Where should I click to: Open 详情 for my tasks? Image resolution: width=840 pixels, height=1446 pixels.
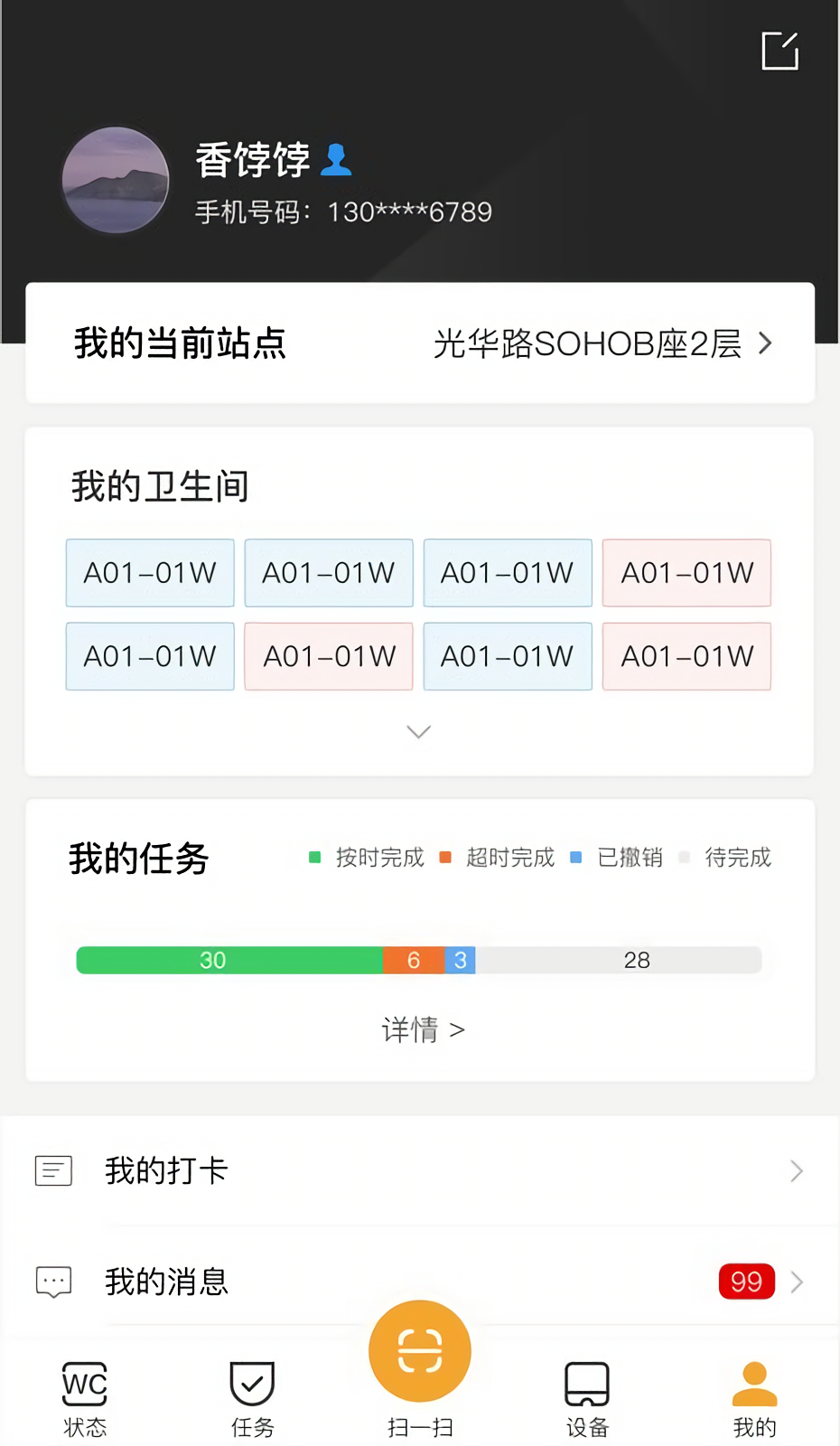(423, 1029)
